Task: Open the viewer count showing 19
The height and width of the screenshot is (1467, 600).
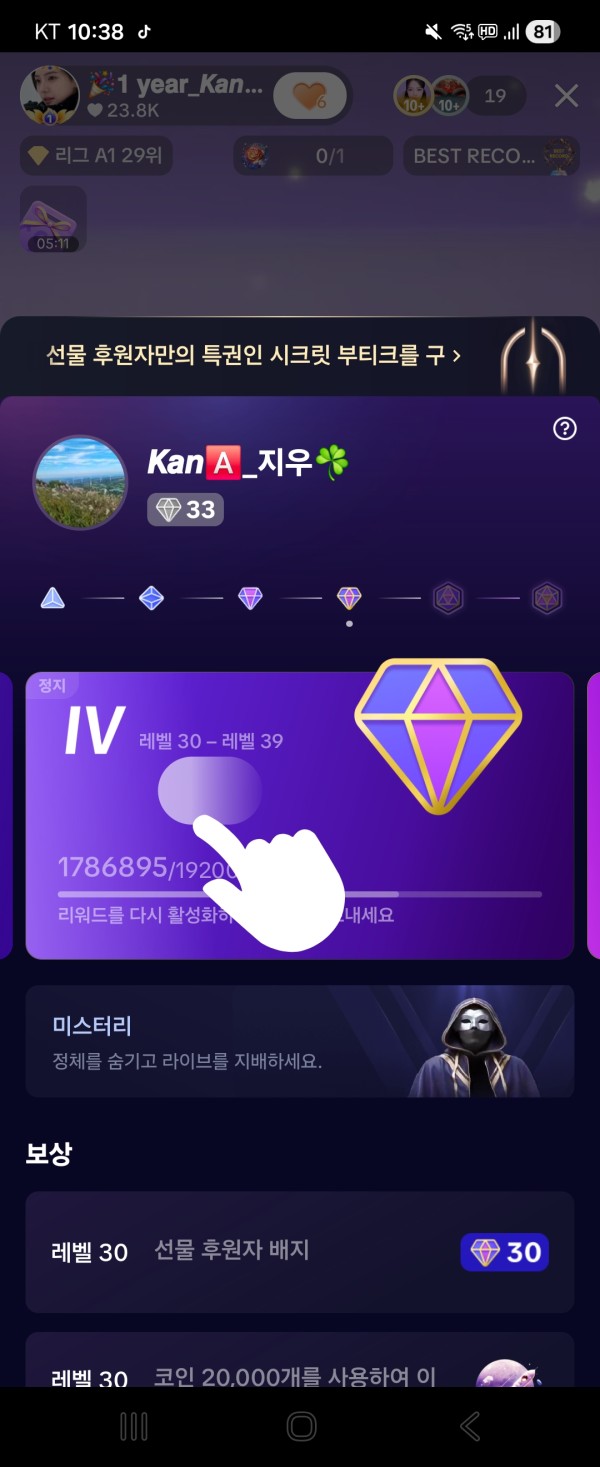Action: [x=495, y=96]
